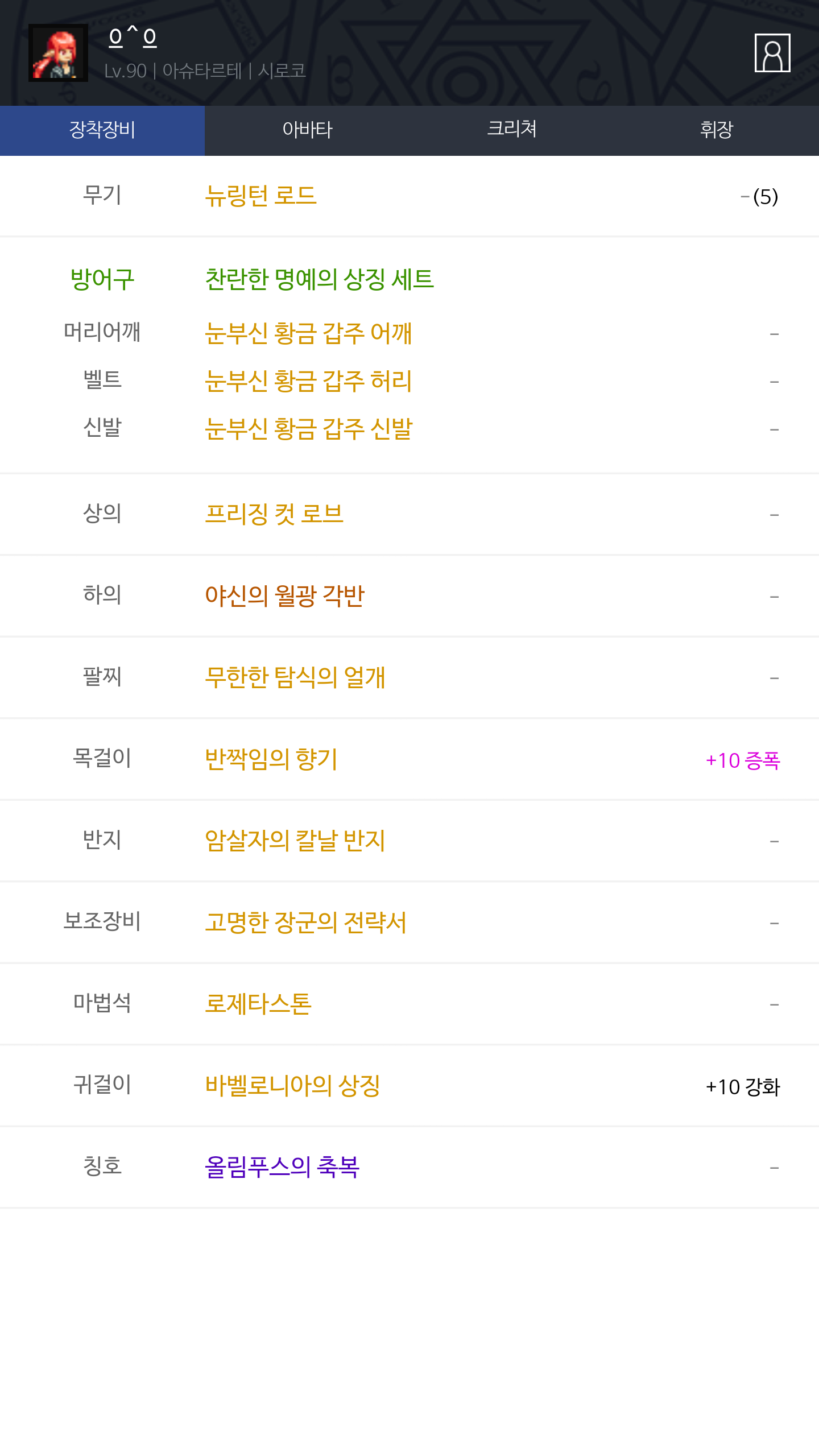Open 올림푸스의 축복 title
Image resolution: width=819 pixels, height=1456 pixels.
pyautogui.click(x=282, y=1167)
